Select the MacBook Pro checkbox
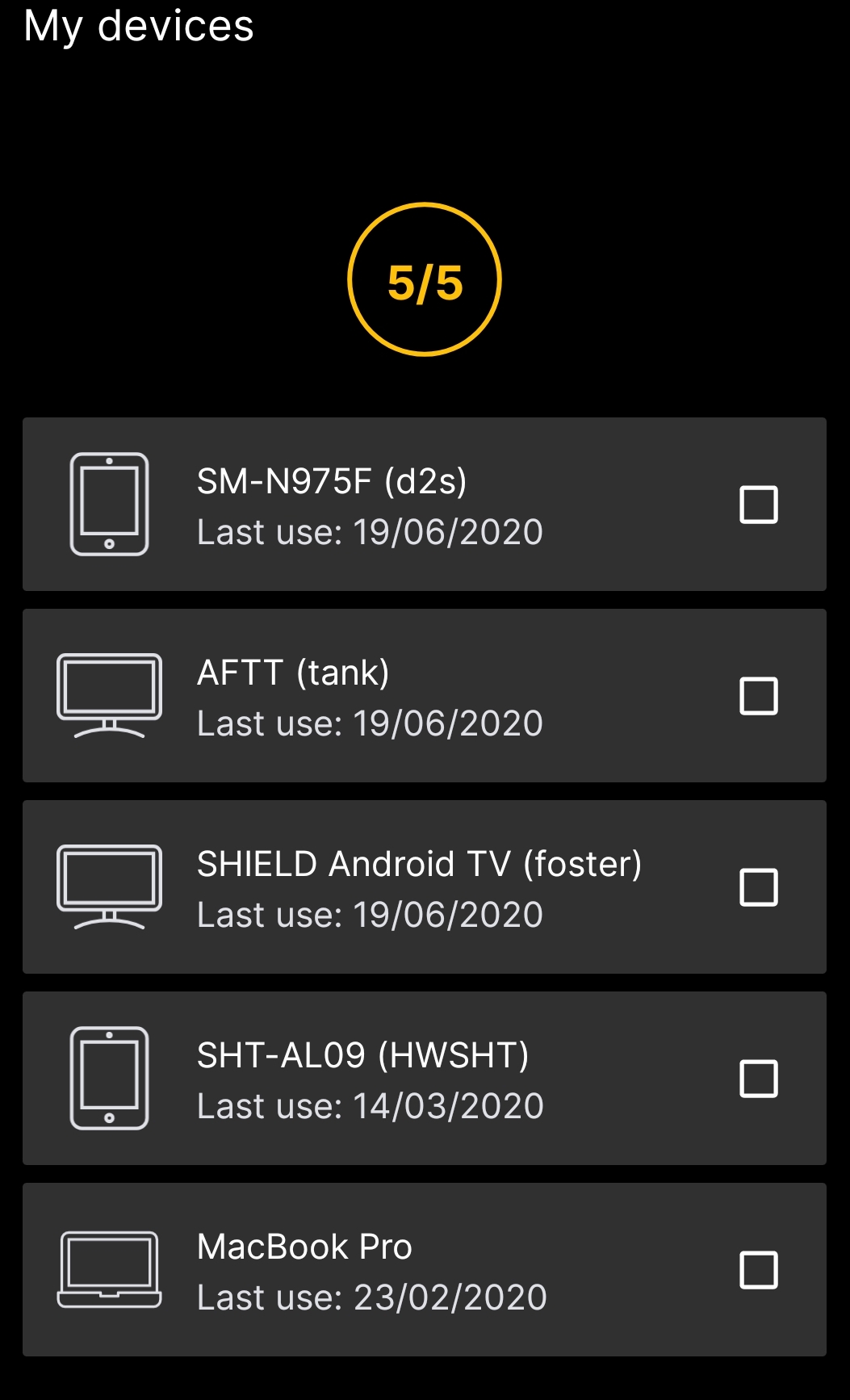The image size is (850, 1400). click(x=759, y=1271)
